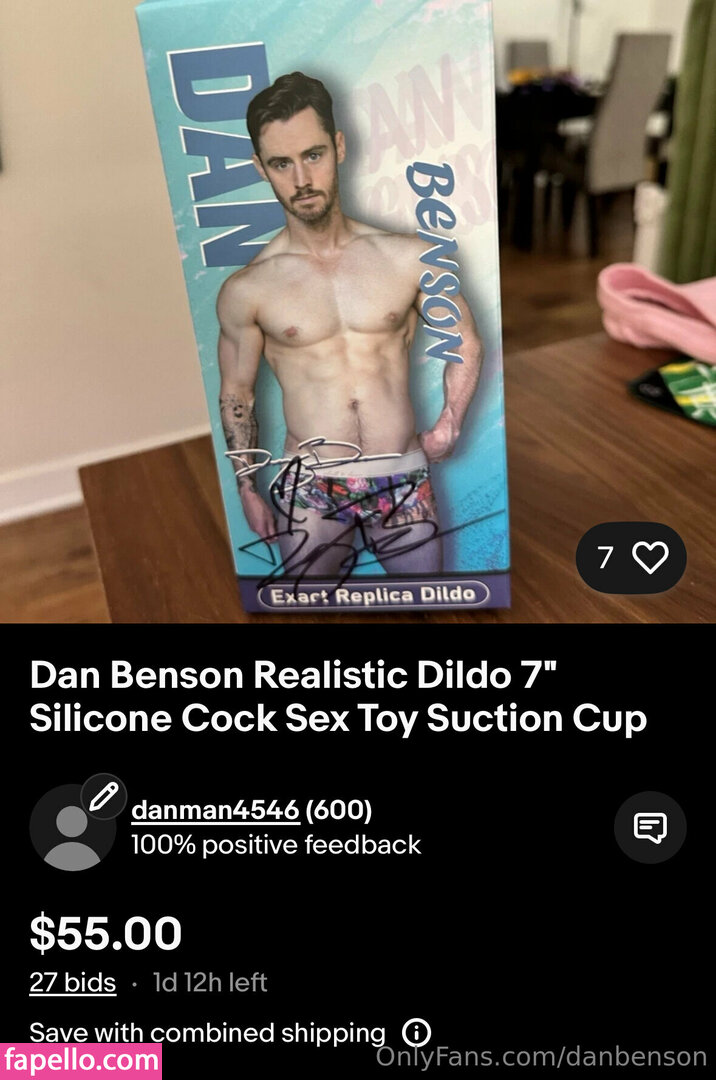Open the listing photo full screen

pos(358,300)
